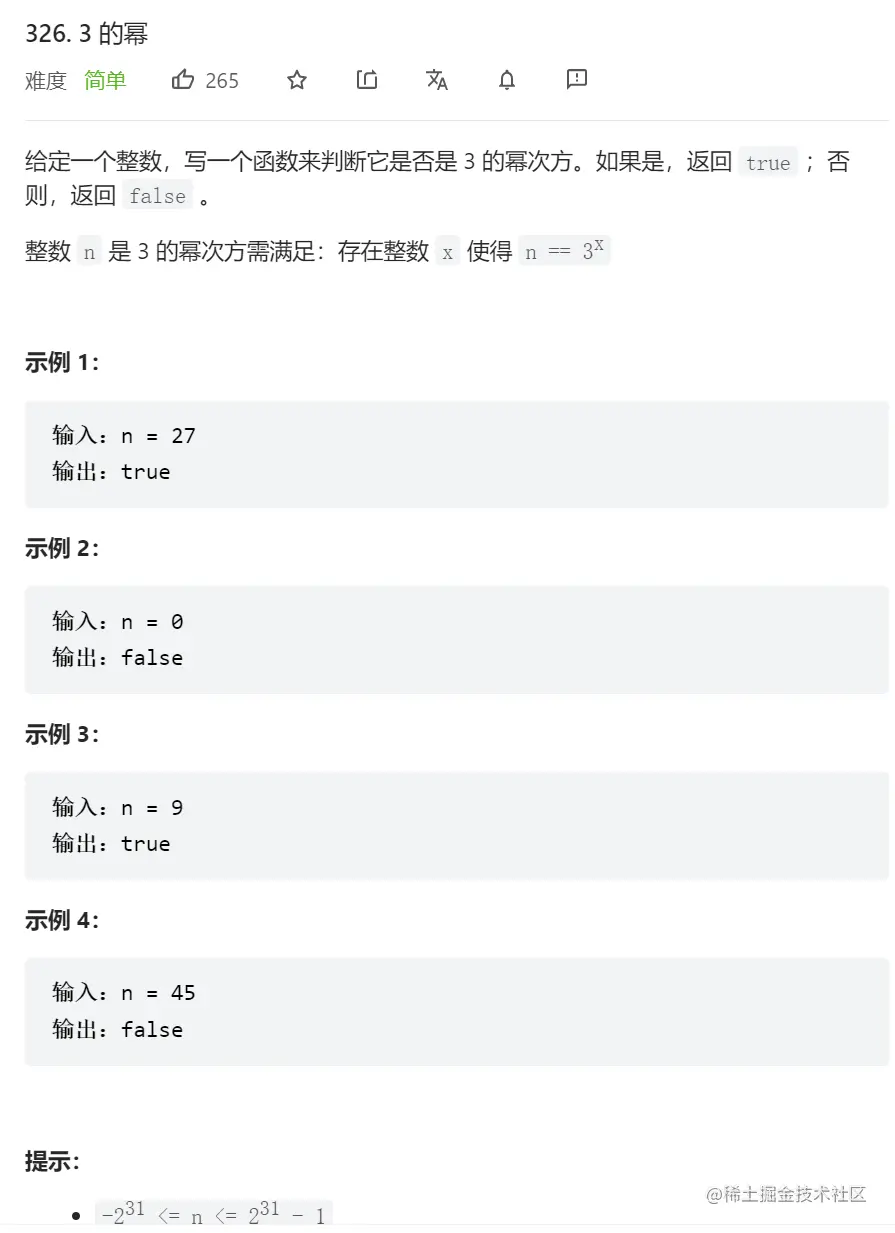Add the problem to favorites with the star
This screenshot has width=895, height=1233.
pyautogui.click(x=297, y=80)
